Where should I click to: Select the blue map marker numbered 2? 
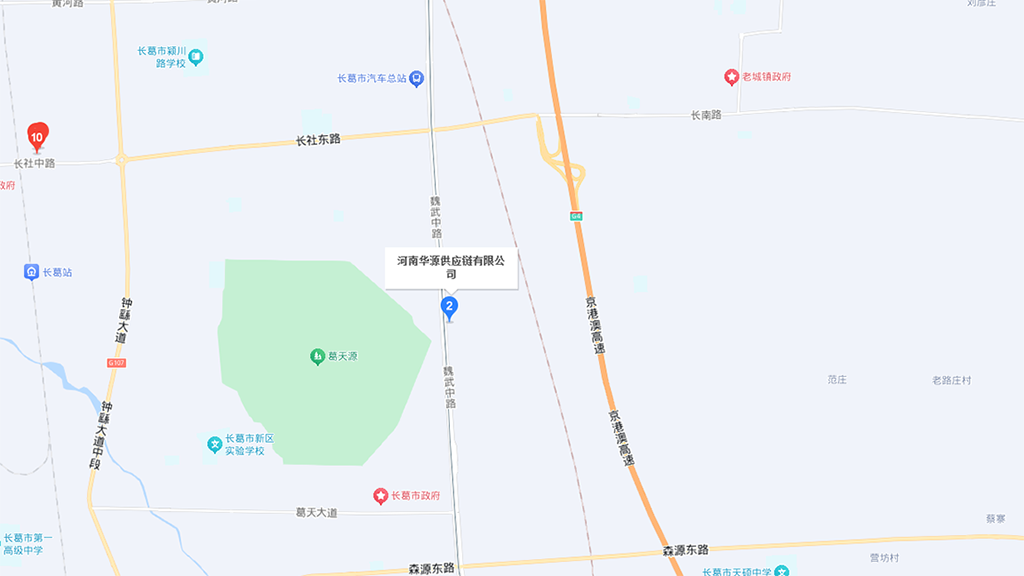click(x=450, y=307)
